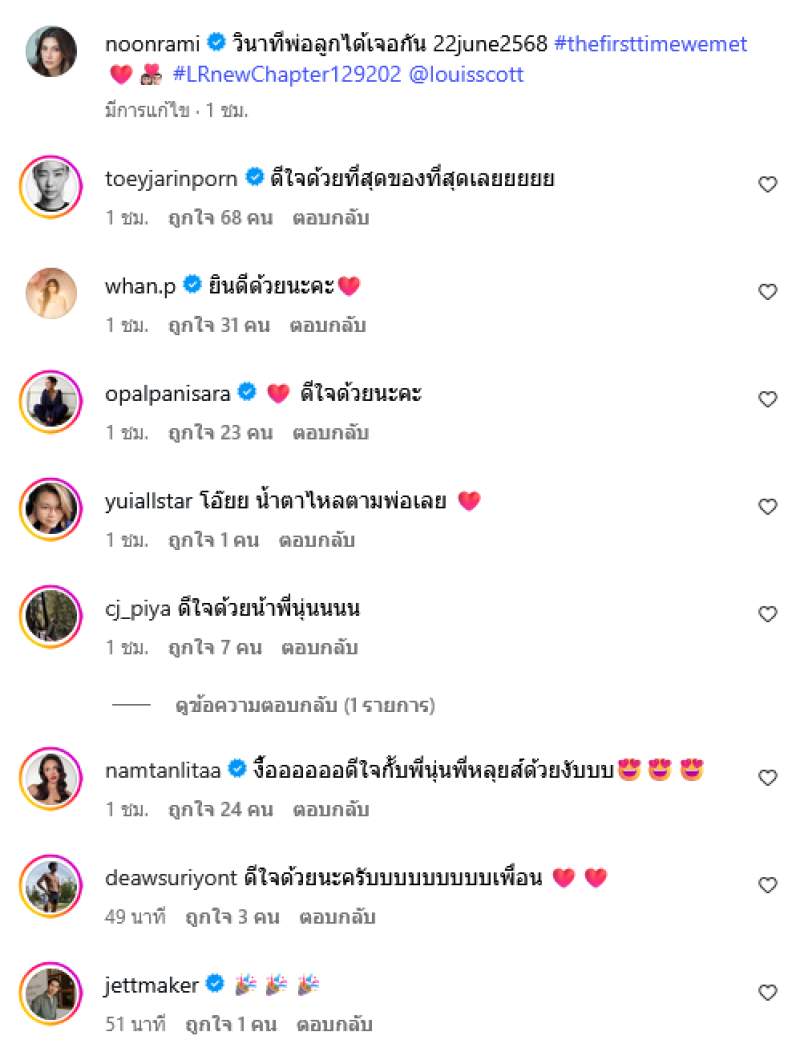This screenshot has height=1060, width=800.
Task: Like deawsuriyont's comment
Action: click(767, 885)
